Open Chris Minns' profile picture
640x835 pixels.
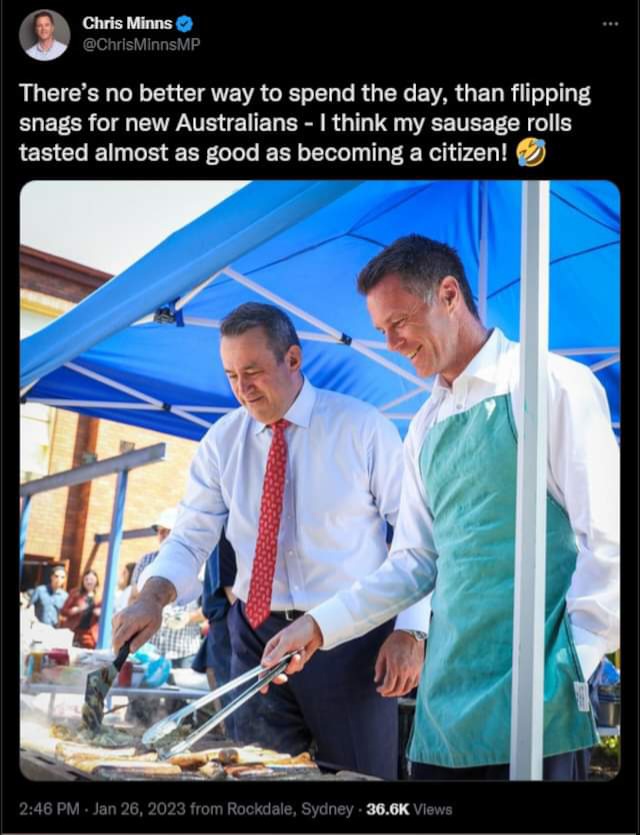click(x=44, y=35)
